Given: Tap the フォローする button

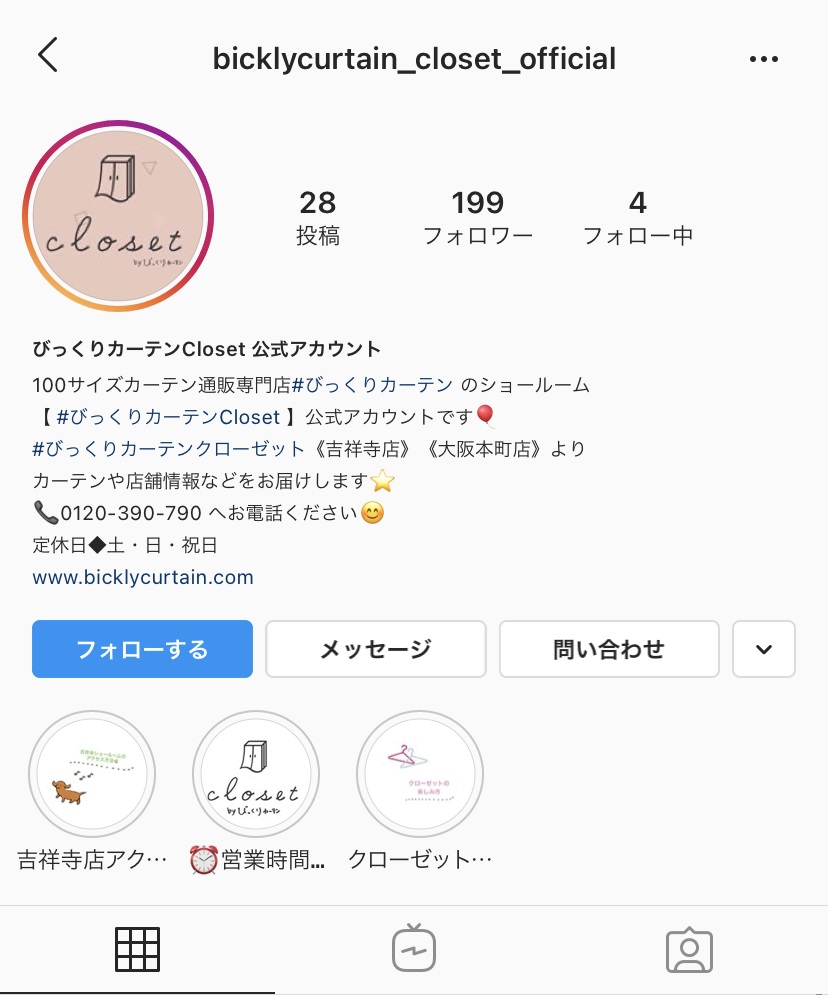Looking at the screenshot, I should click(142, 649).
